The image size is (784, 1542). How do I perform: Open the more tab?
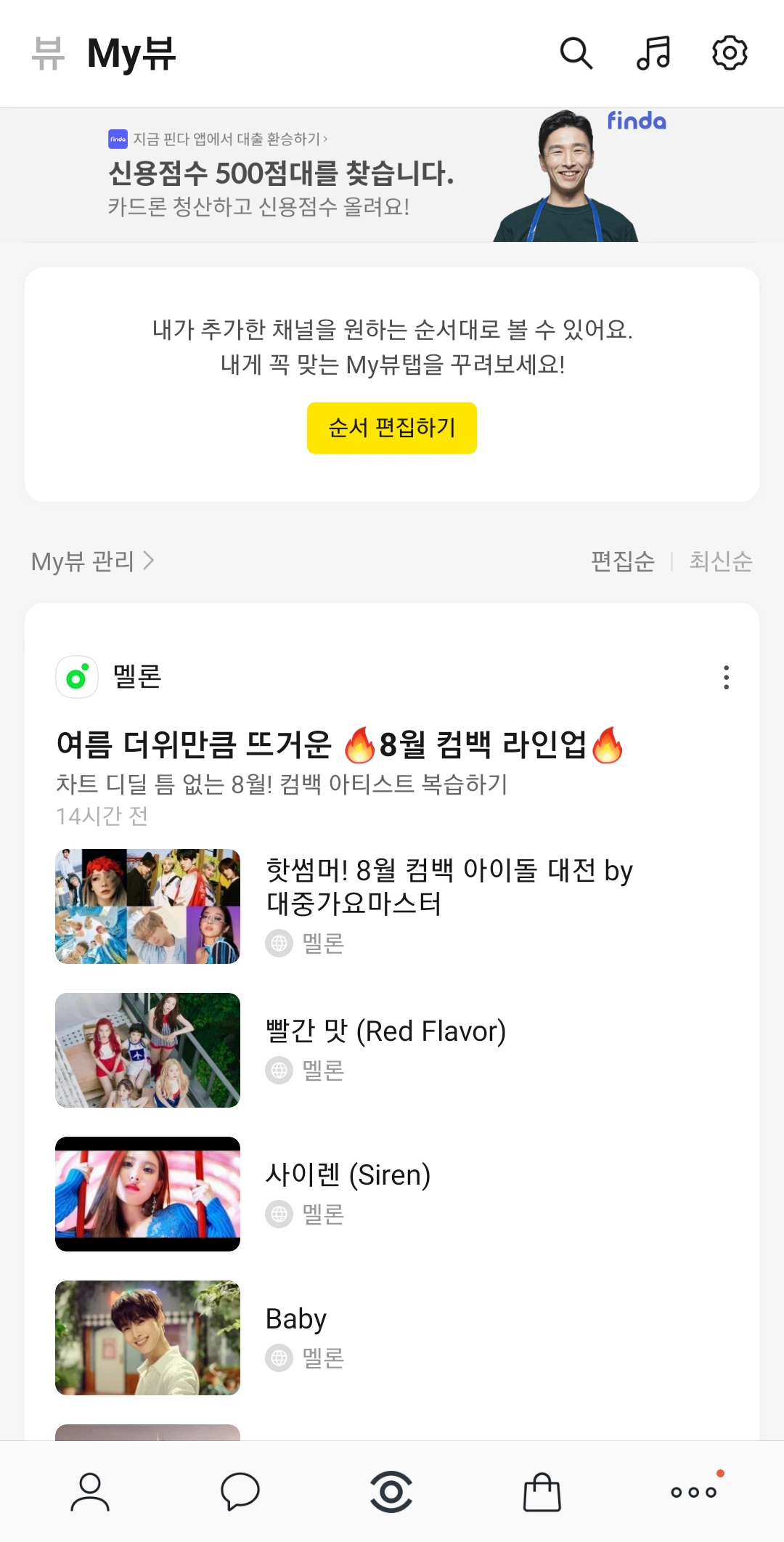[x=693, y=1492]
